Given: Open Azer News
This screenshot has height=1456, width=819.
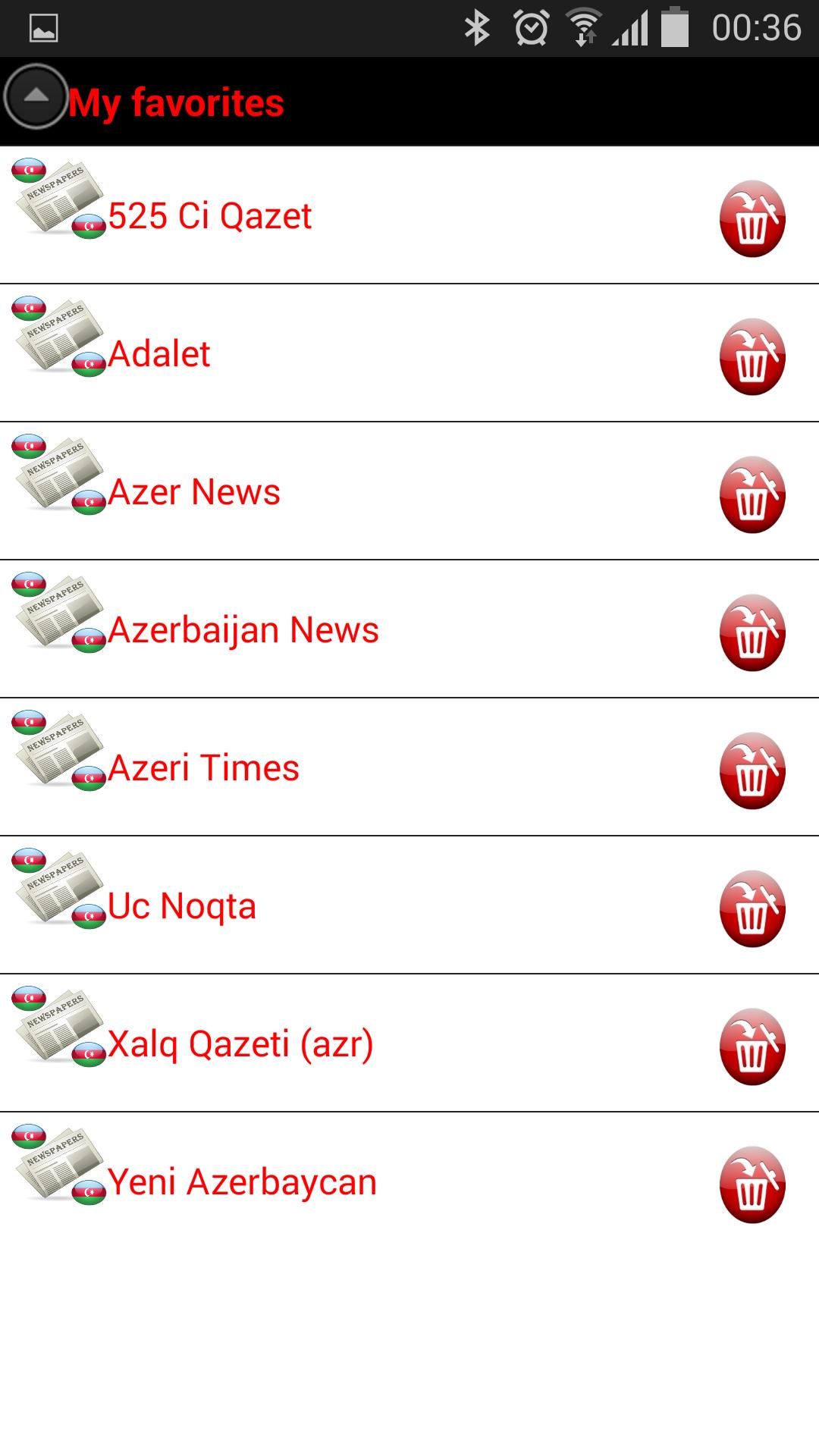Looking at the screenshot, I should [x=194, y=492].
